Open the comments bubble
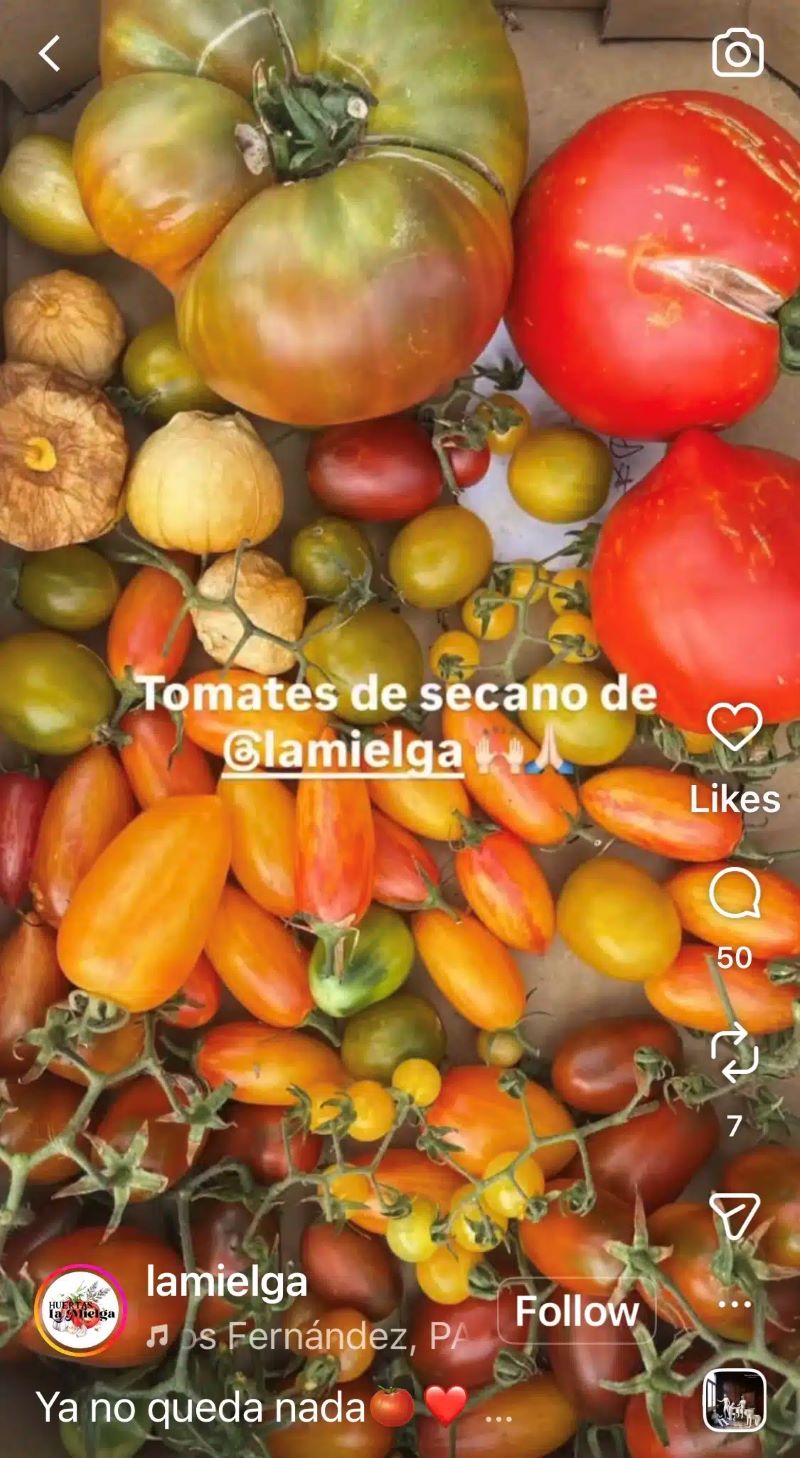This screenshot has width=800, height=1458. (735, 893)
